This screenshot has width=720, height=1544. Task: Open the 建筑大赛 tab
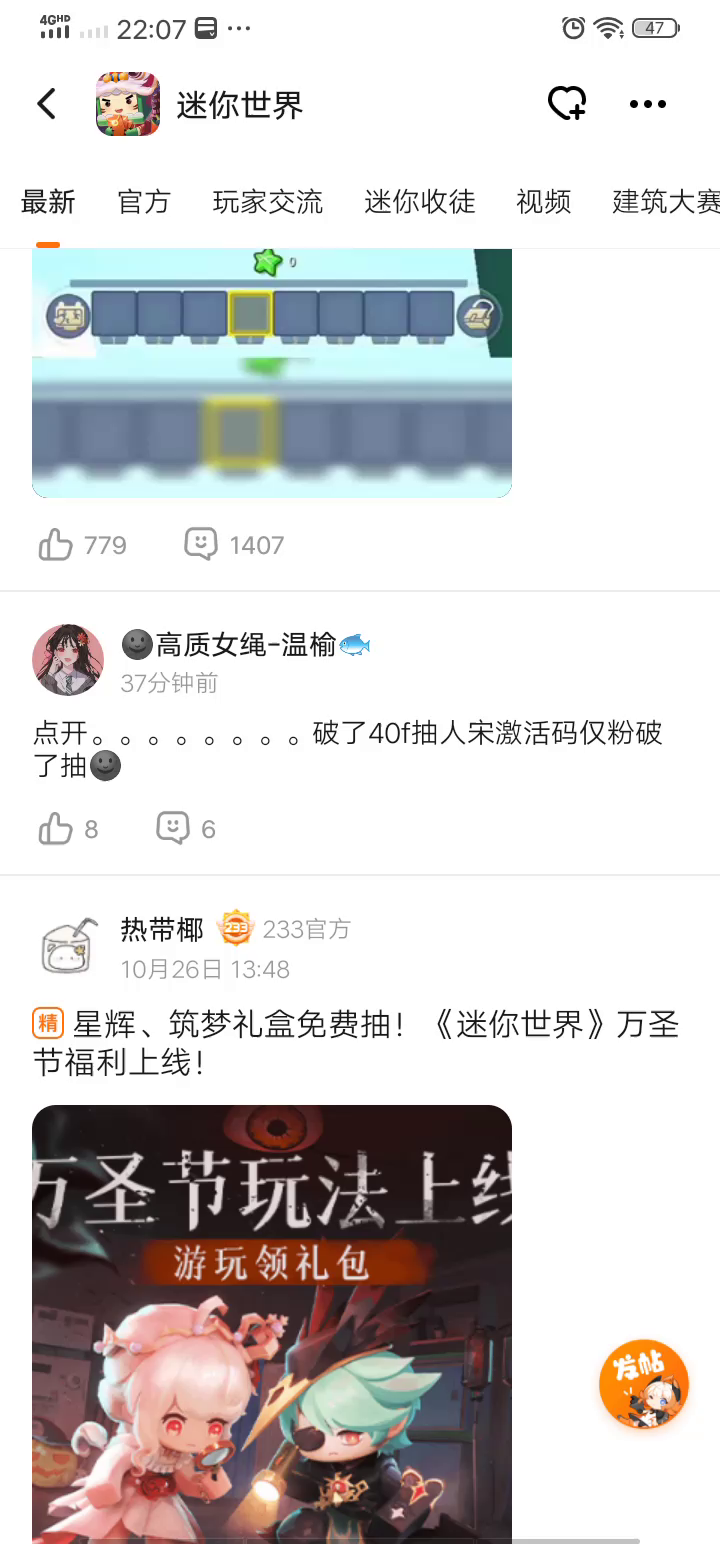[665, 202]
